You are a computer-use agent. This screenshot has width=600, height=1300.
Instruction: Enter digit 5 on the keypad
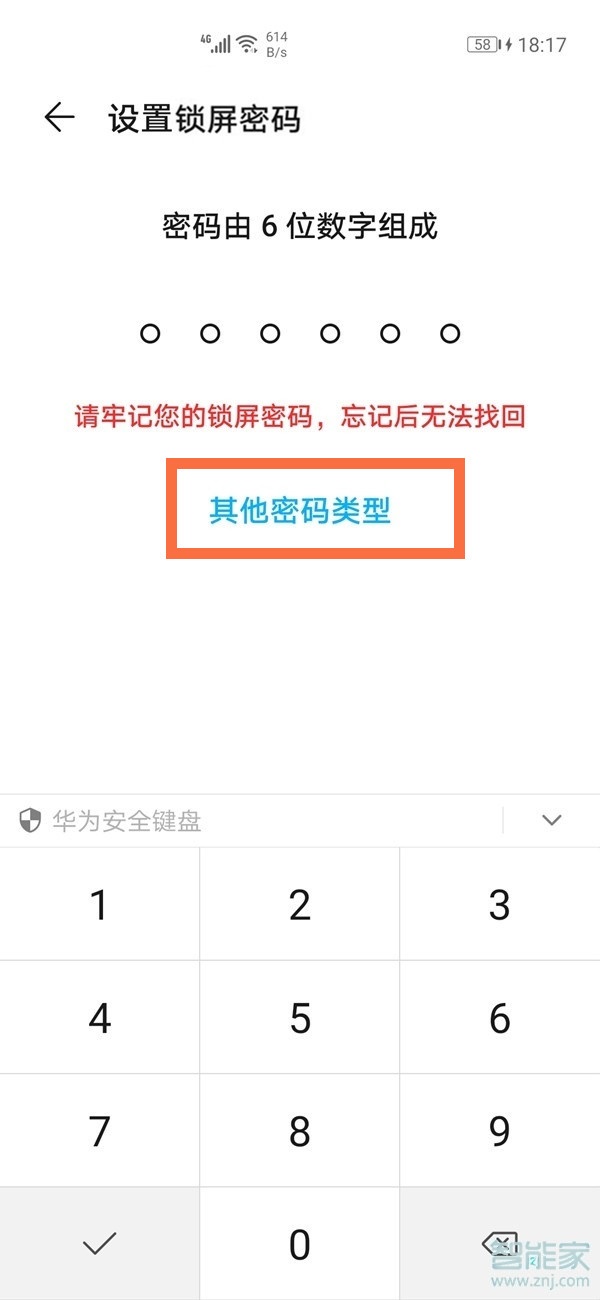pyautogui.click(x=300, y=1018)
